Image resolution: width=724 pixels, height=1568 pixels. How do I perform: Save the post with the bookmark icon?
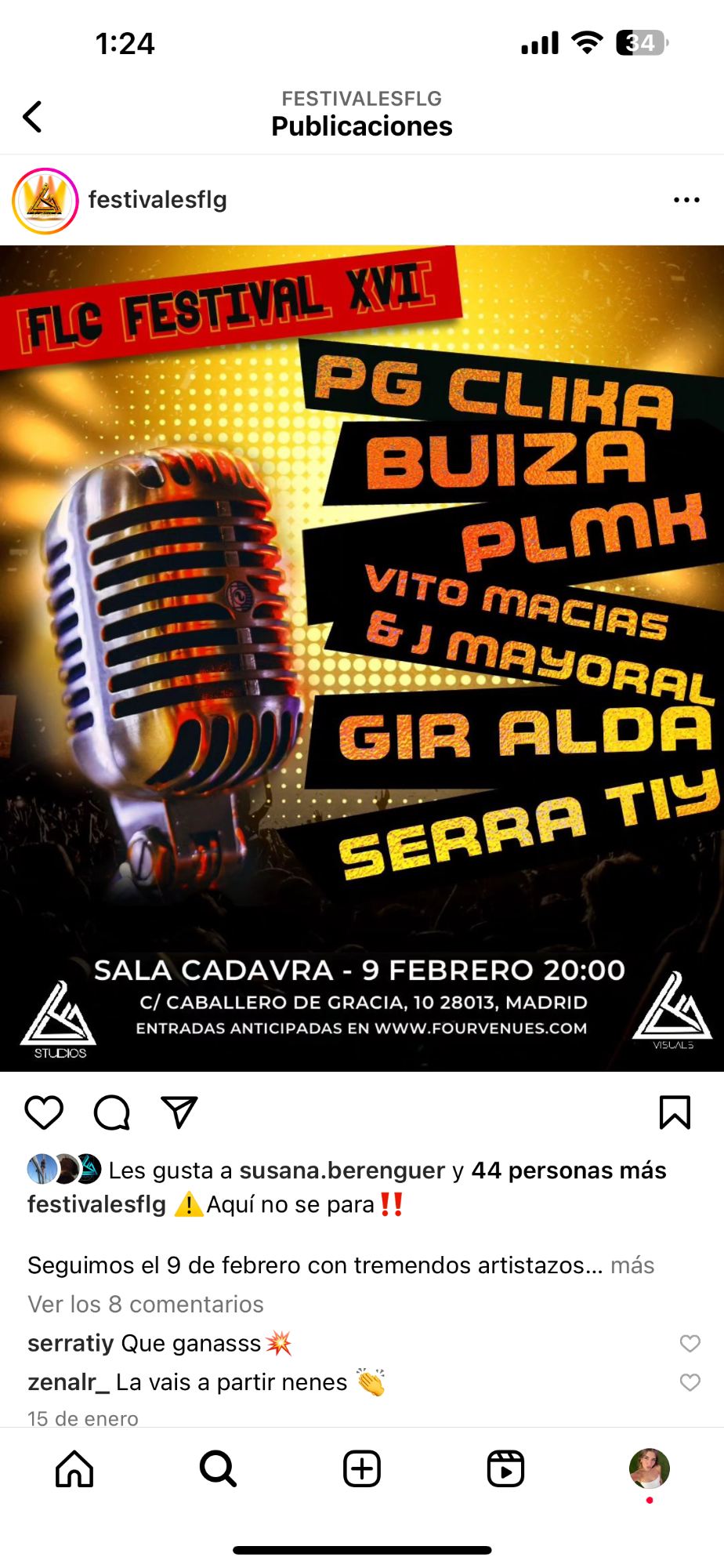click(675, 1112)
